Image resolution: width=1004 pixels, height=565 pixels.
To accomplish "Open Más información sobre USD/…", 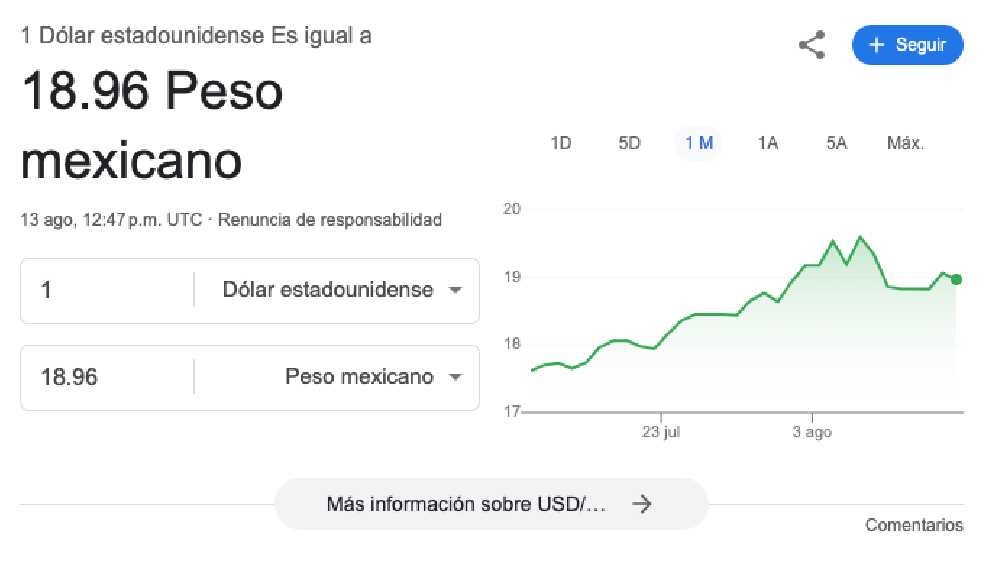I will (490, 504).
